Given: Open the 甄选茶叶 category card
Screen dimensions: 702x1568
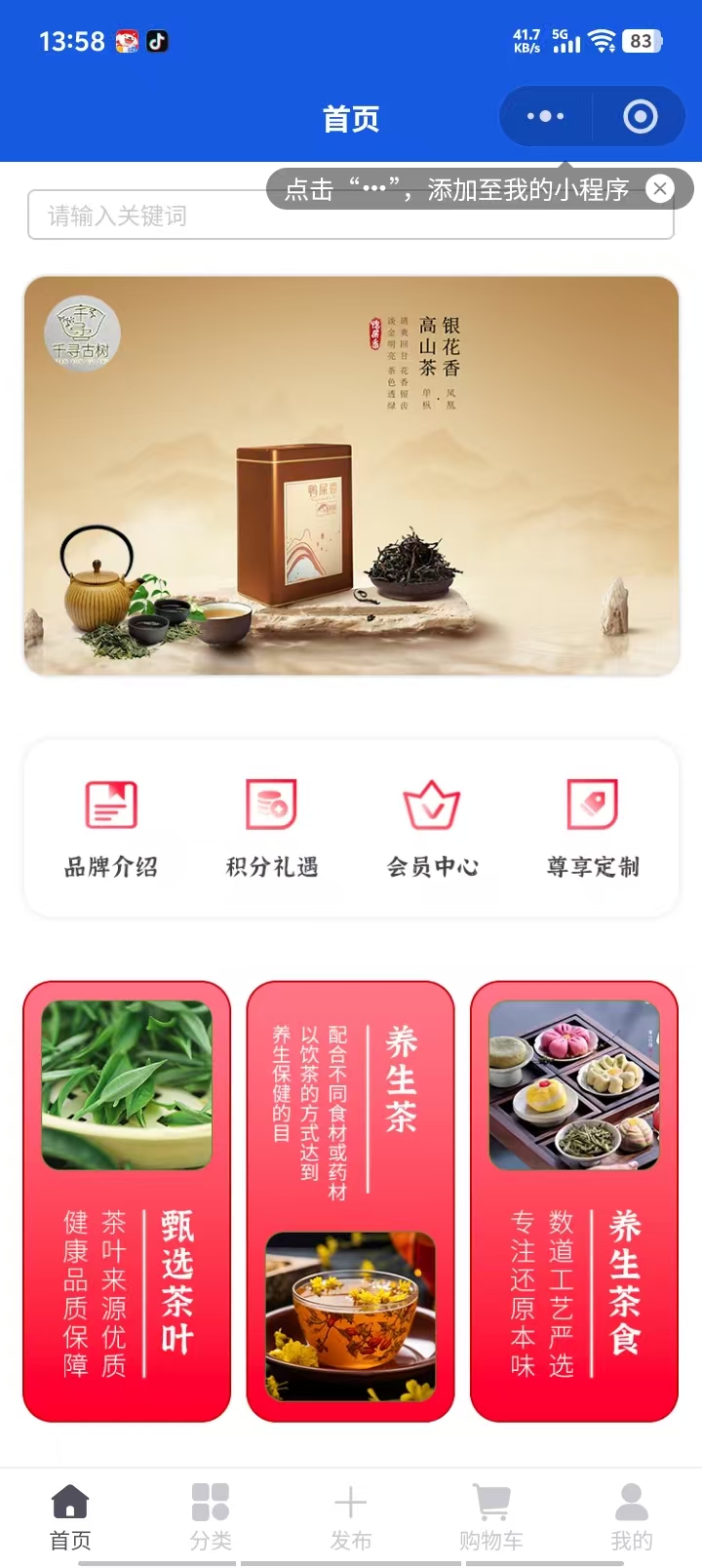Looking at the screenshot, I should pos(127,1200).
